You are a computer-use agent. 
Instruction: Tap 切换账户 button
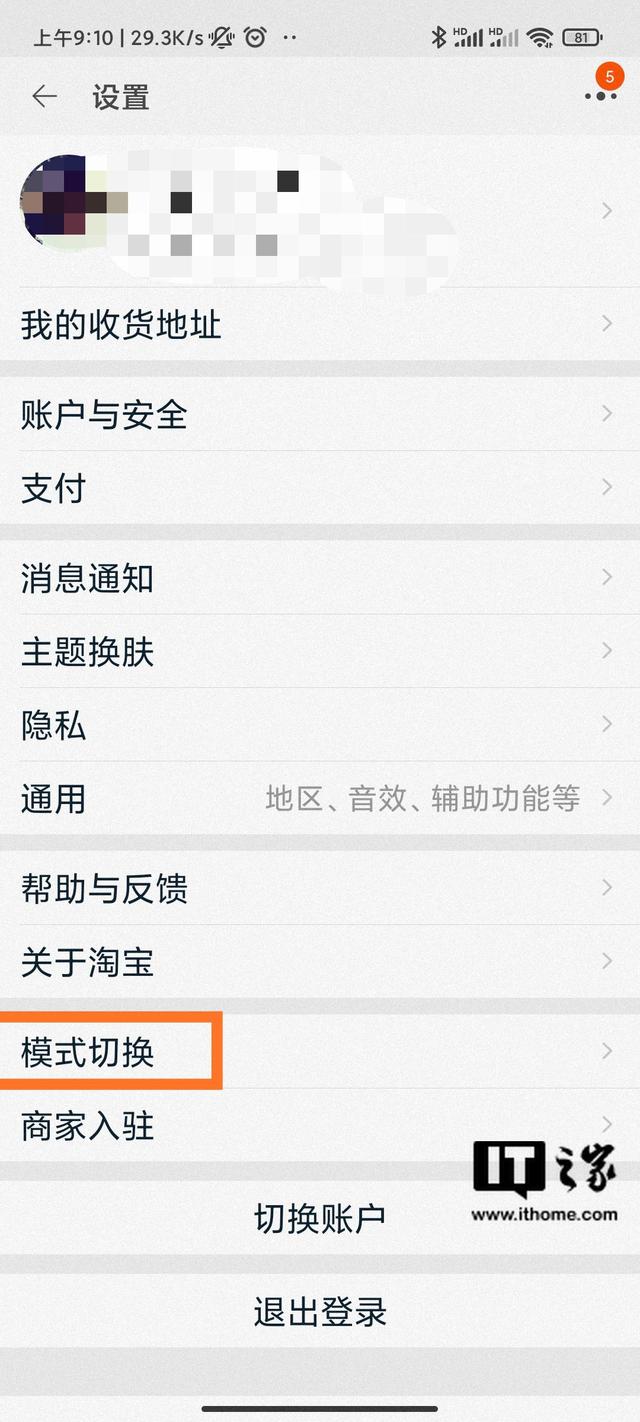coord(320,1219)
